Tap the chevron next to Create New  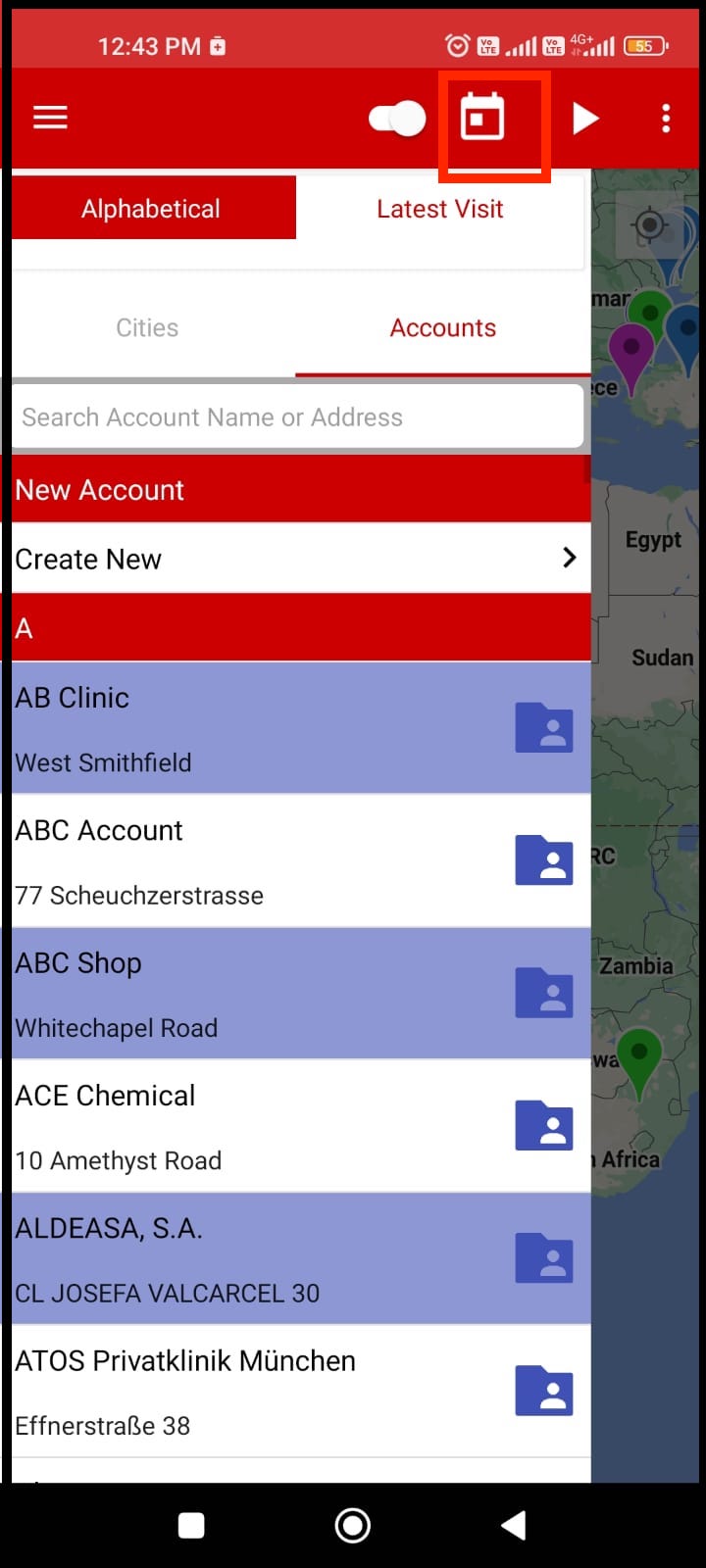click(x=569, y=557)
